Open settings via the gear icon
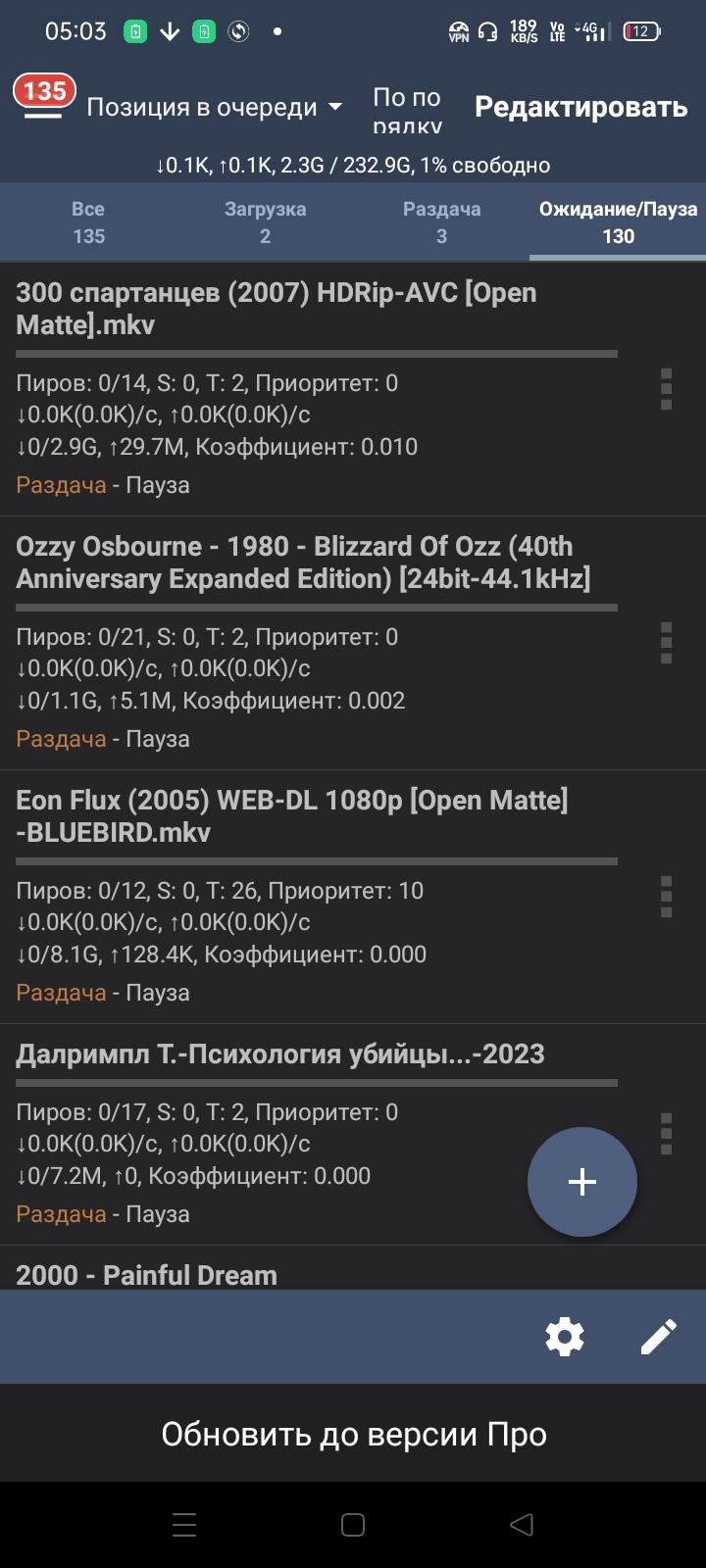The image size is (706, 1568). coord(565,1337)
